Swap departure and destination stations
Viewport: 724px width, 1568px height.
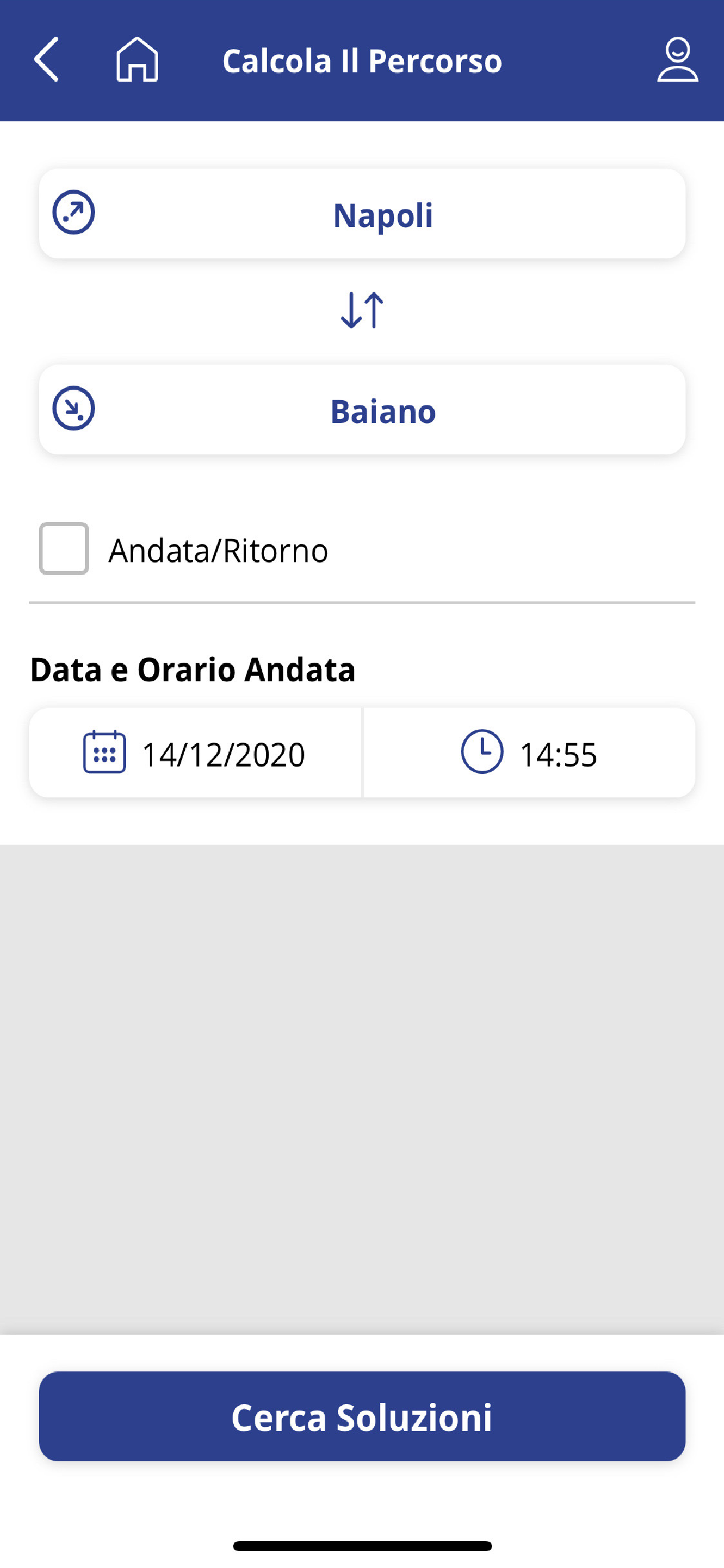[x=362, y=310]
